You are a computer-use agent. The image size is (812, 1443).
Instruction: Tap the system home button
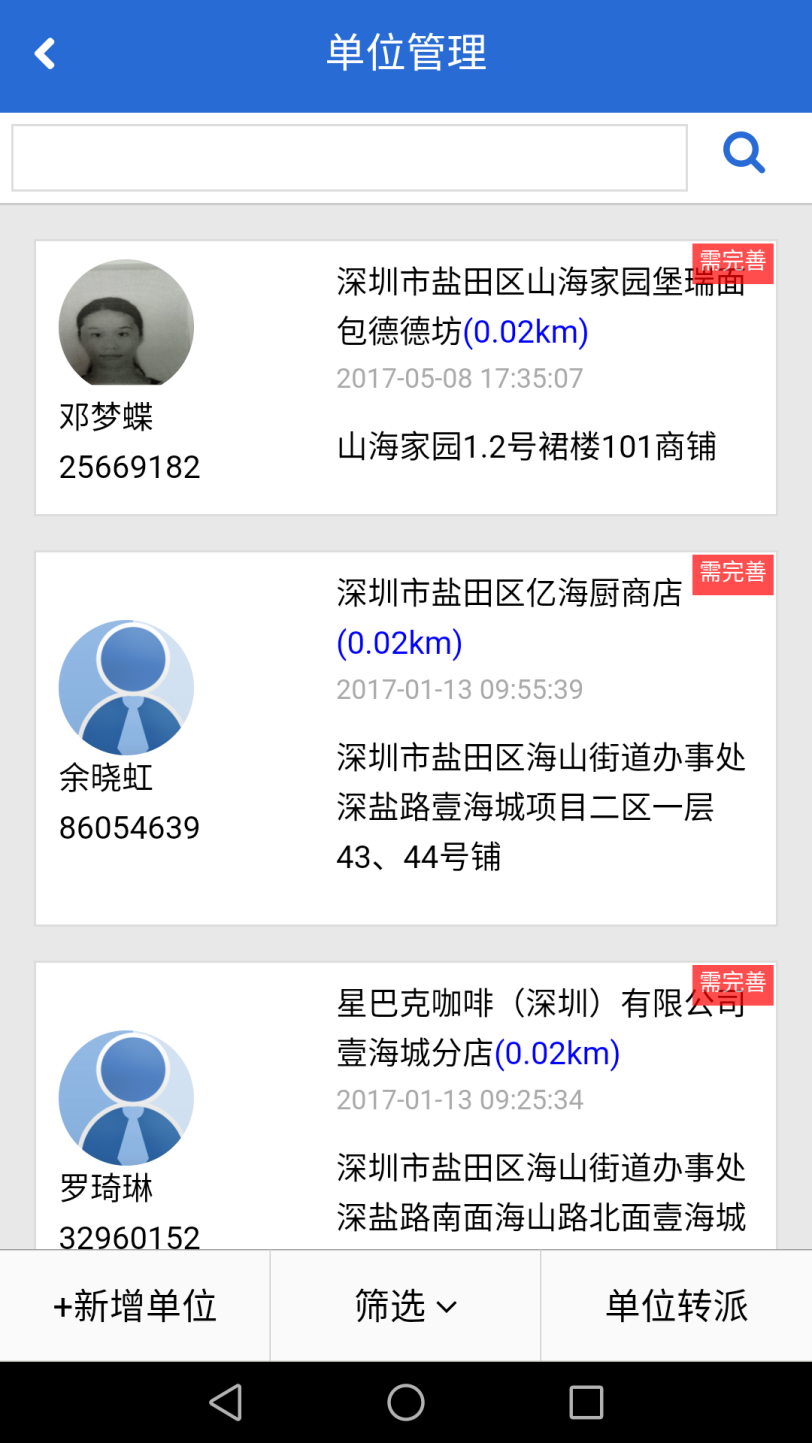pos(405,1402)
